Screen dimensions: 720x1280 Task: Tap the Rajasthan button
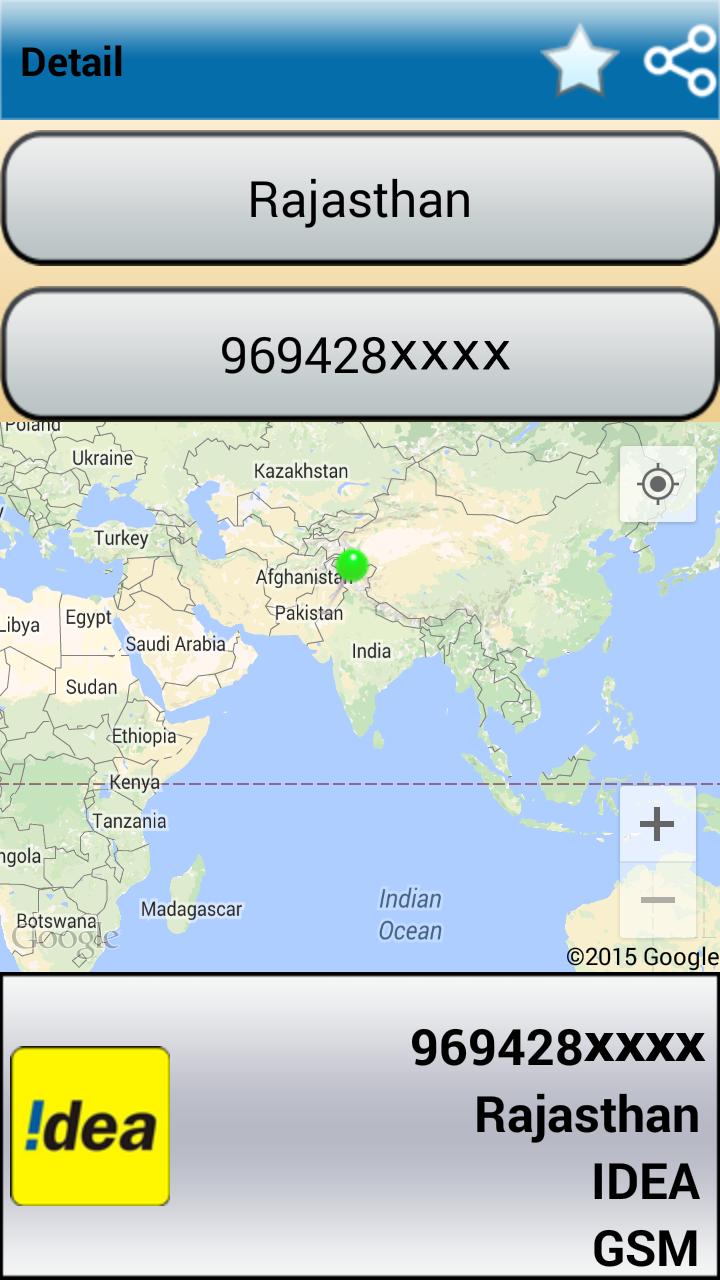[360, 199]
